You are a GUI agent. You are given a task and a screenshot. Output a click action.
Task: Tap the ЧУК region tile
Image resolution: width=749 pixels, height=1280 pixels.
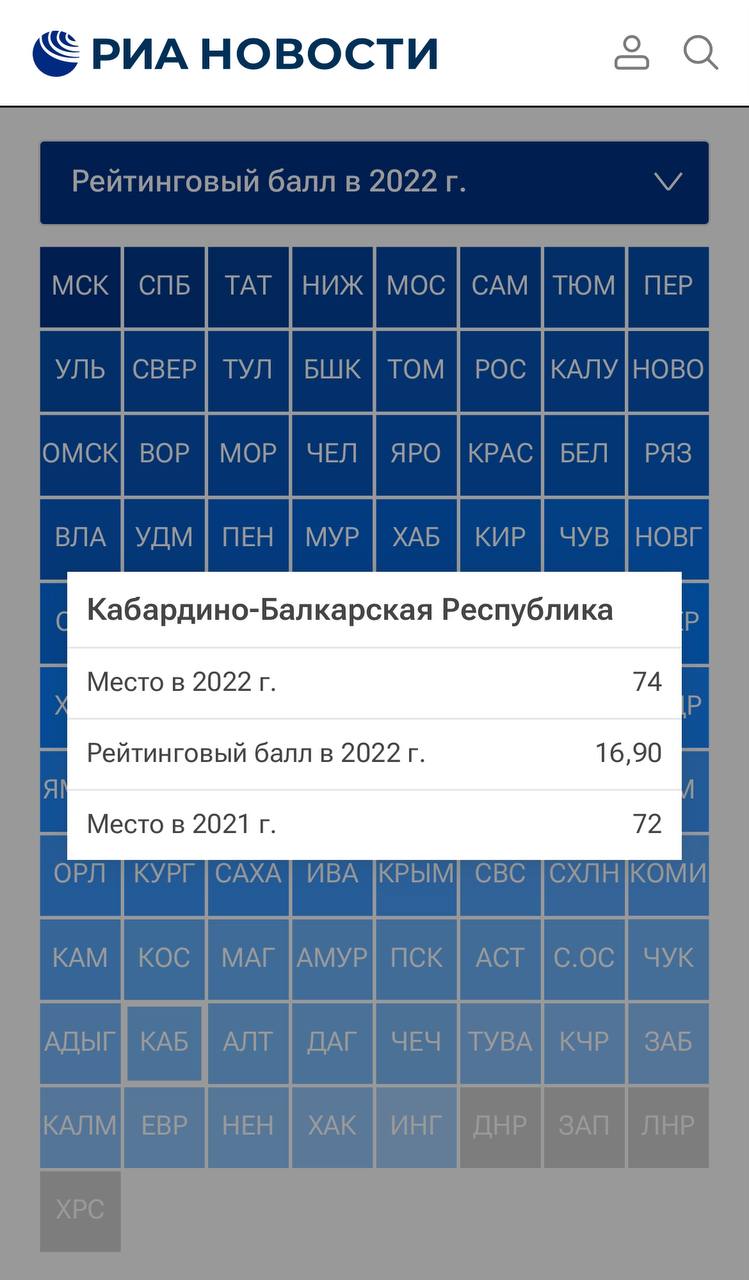coord(668,958)
